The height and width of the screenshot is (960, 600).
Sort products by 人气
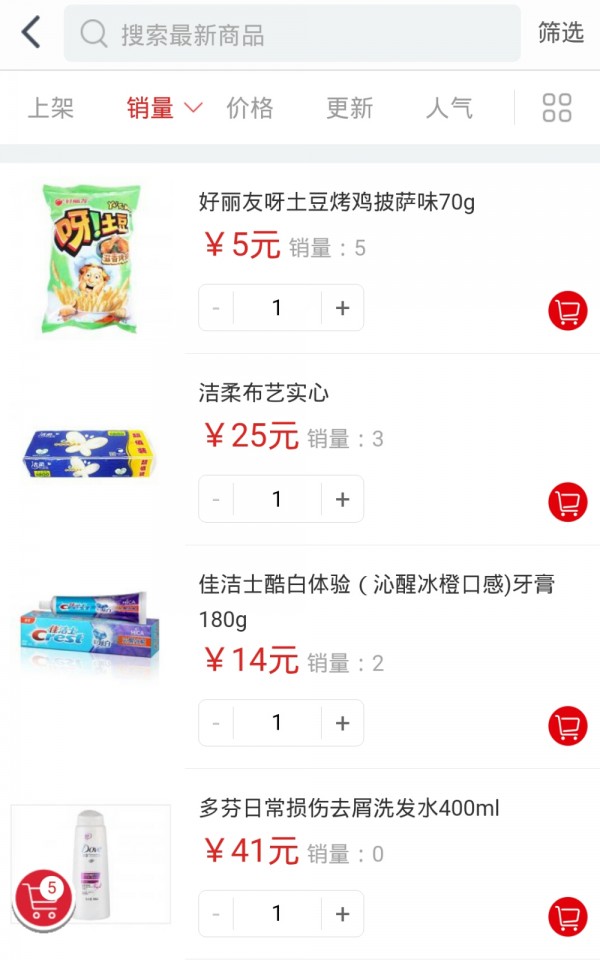[x=449, y=108]
